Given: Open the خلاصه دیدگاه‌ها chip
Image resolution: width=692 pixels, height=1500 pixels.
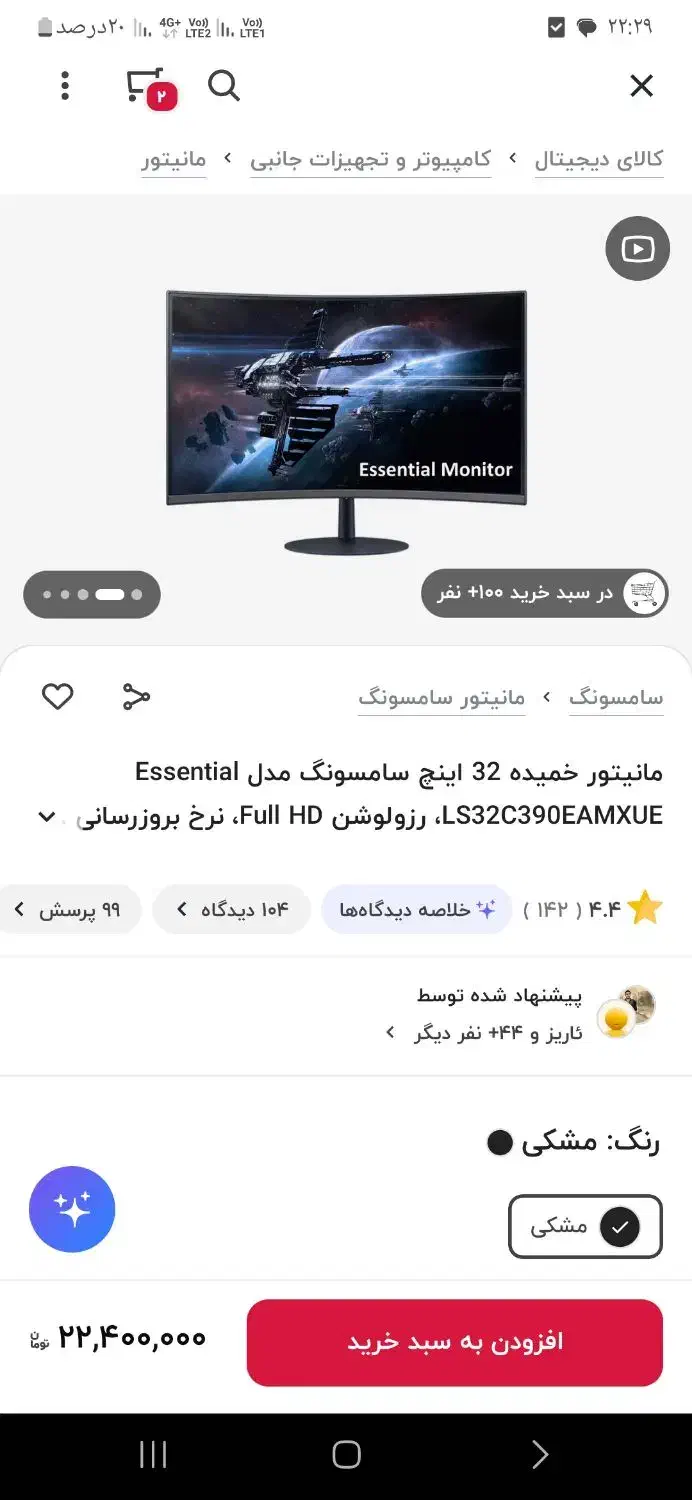Looking at the screenshot, I should pyautogui.click(x=417, y=909).
